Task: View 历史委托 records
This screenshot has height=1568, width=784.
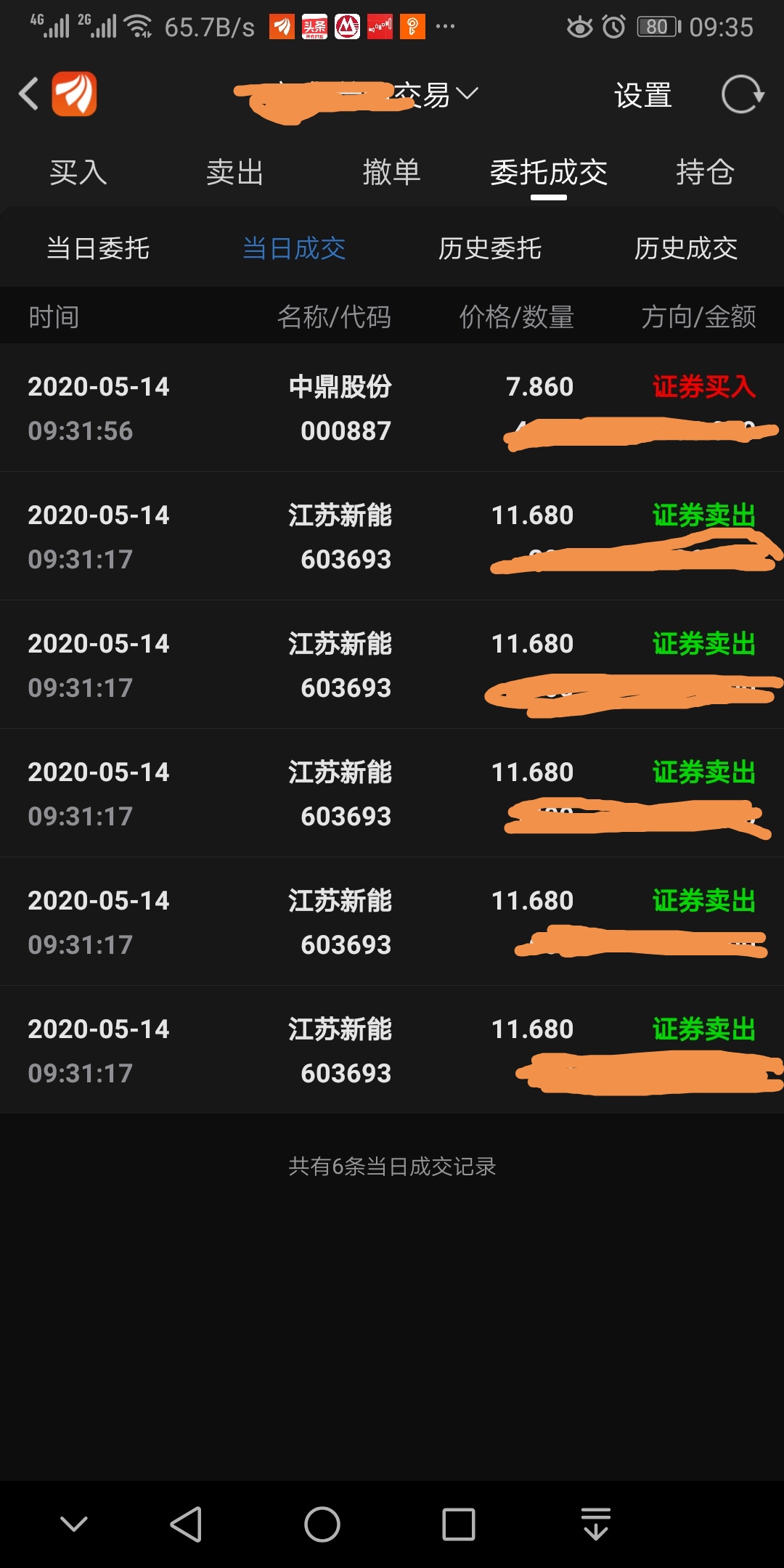Action: 489,248
